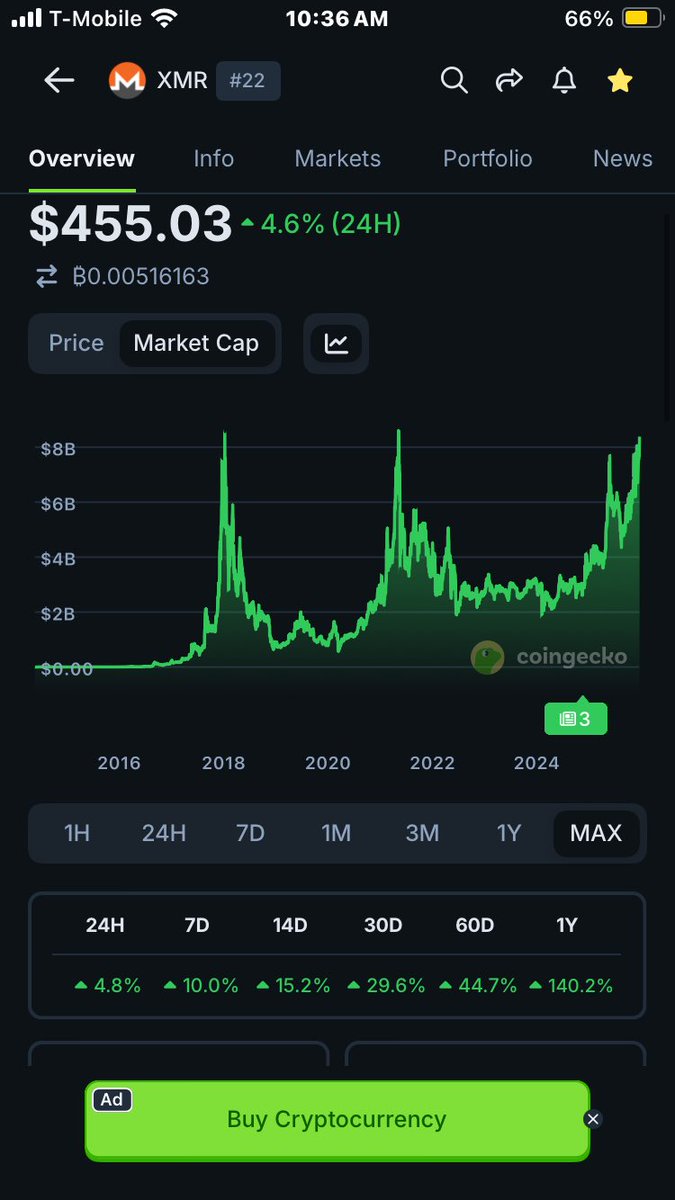675x1200 pixels.
Task: Choose the 1M chart range
Action: pos(336,833)
